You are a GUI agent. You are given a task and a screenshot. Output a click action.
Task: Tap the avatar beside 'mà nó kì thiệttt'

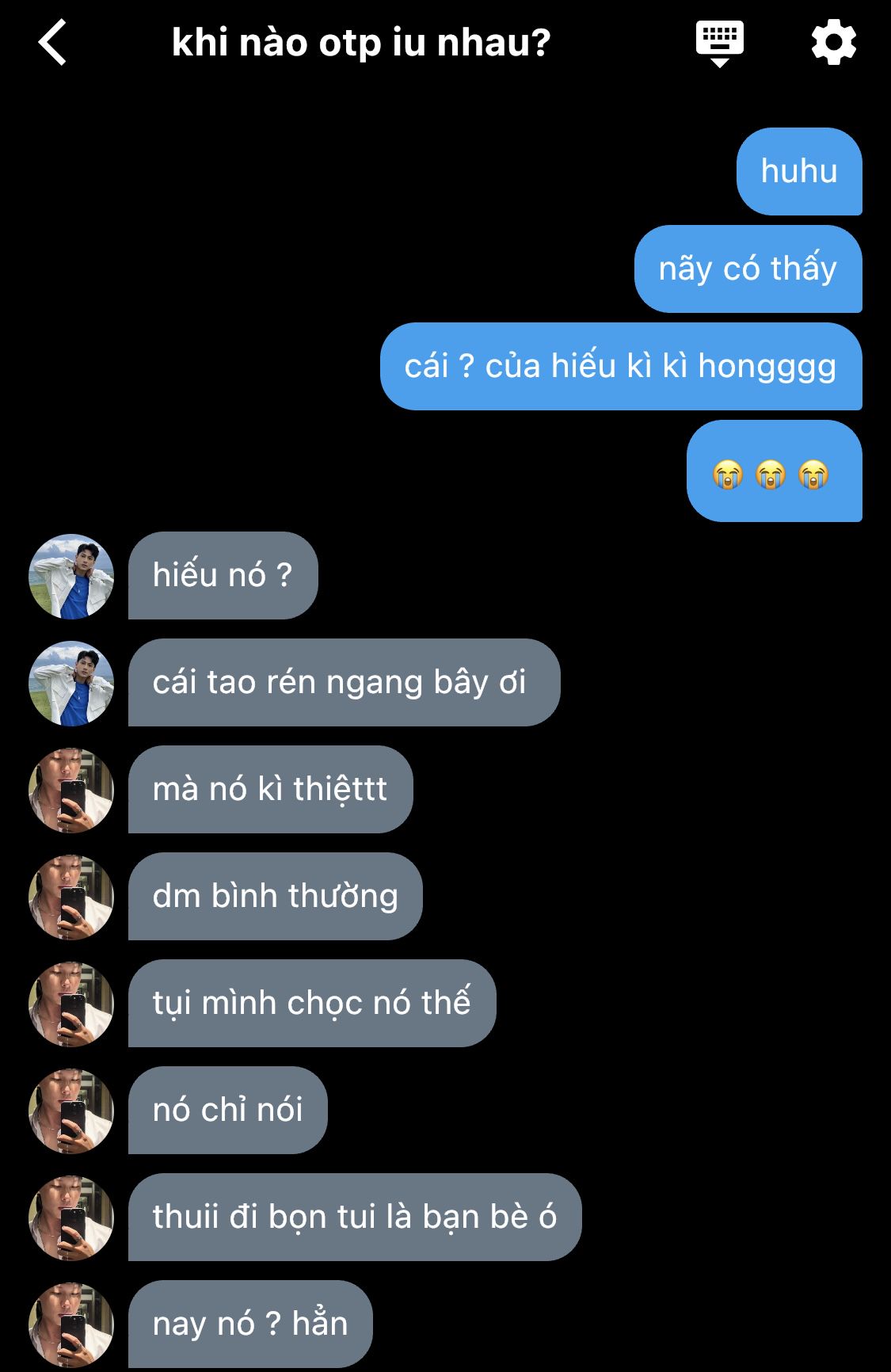point(71,790)
